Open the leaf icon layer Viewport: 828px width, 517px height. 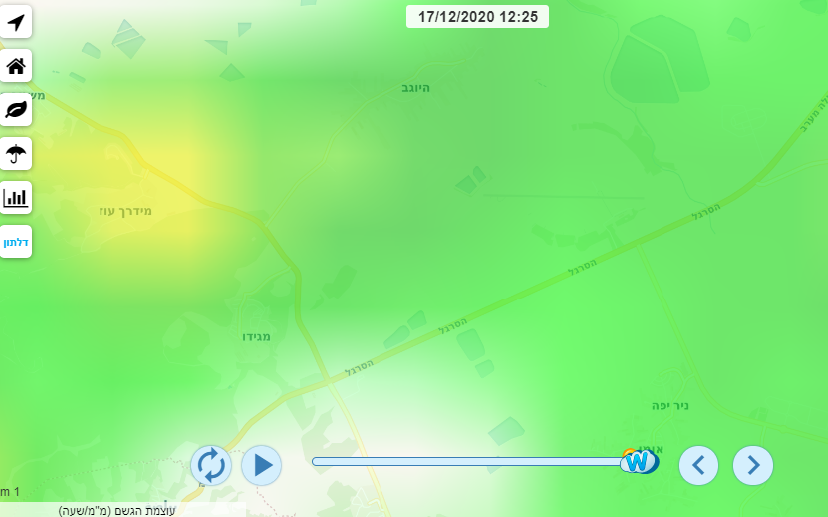tap(16, 110)
